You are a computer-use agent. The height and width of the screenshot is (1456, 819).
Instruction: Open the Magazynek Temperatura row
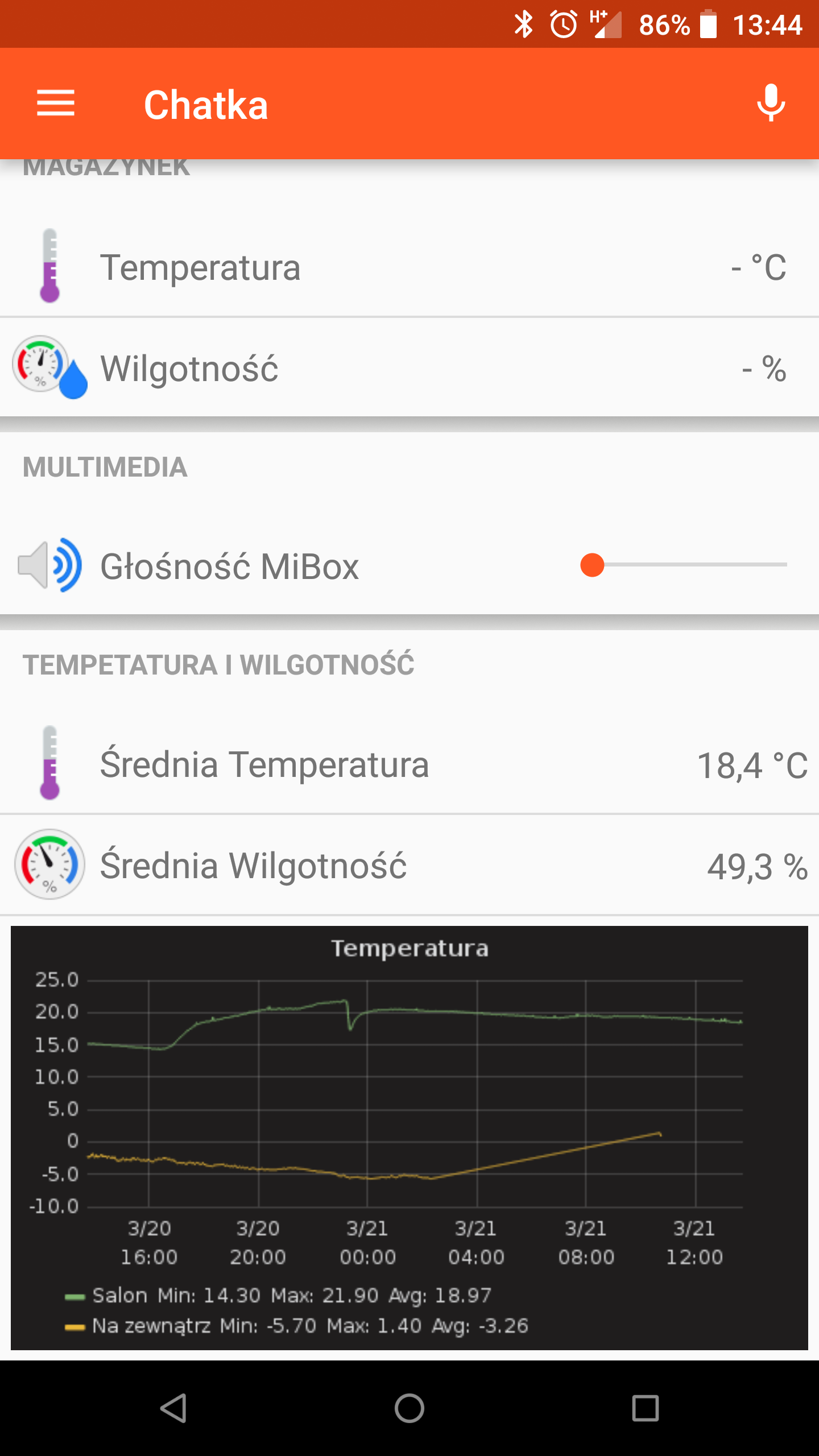(409, 267)
